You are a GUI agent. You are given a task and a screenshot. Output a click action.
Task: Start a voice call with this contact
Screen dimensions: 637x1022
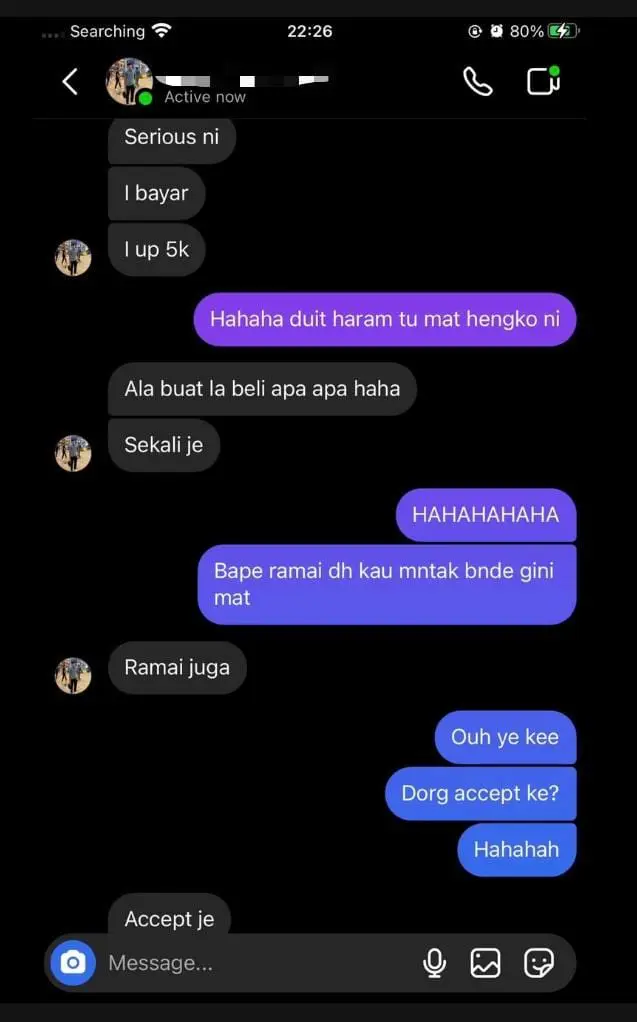pyautogui.click(x=477, y=82)
